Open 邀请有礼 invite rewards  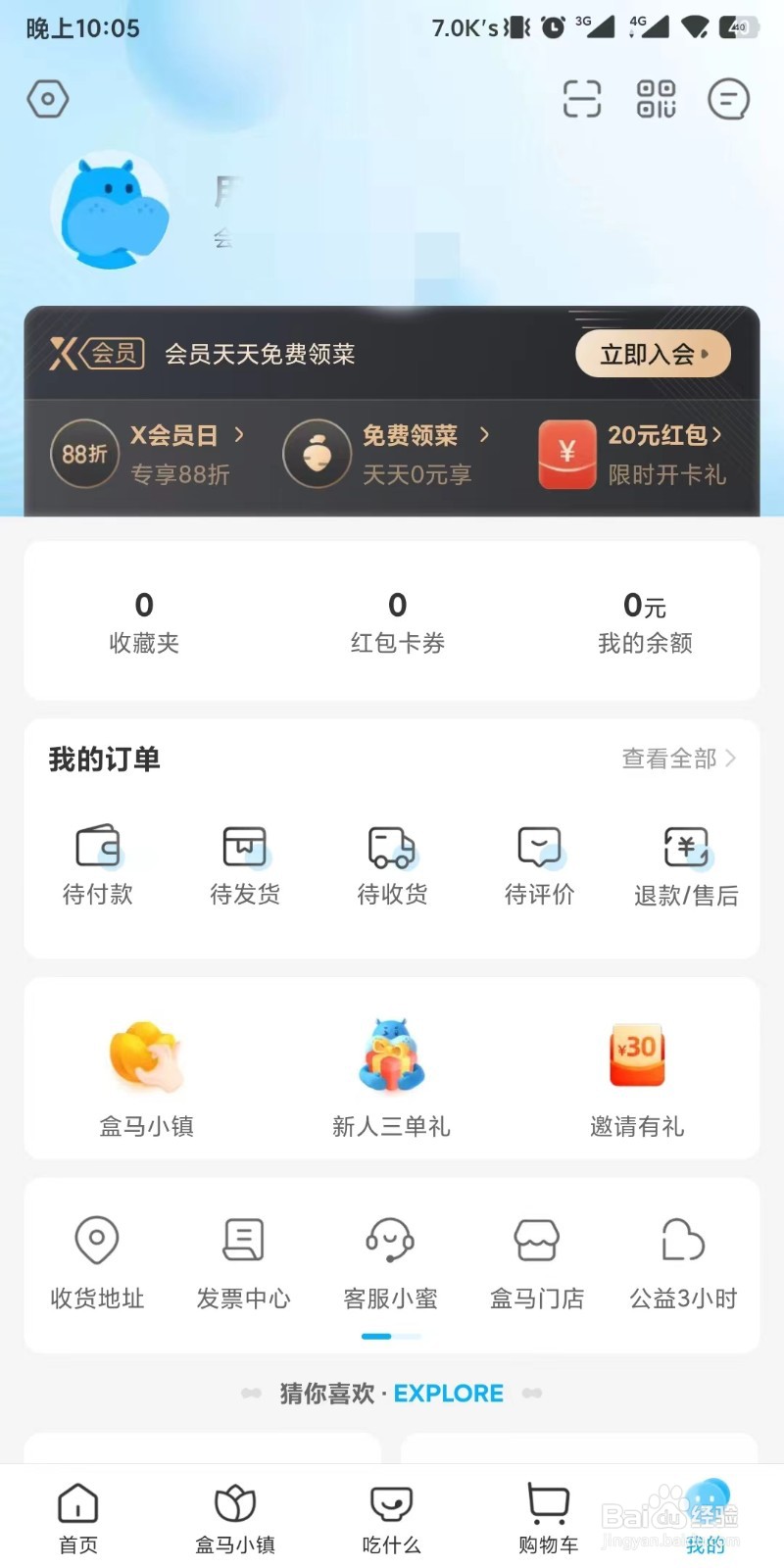pos(637,1073)
